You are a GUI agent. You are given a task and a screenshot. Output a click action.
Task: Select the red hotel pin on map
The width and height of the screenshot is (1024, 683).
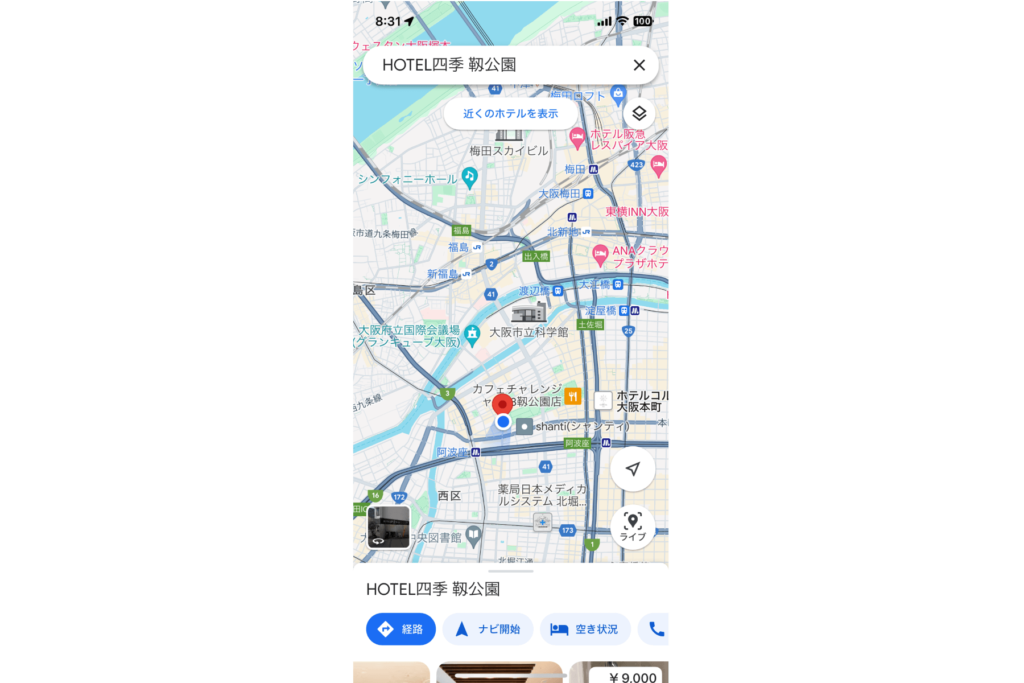pos(503,405)
